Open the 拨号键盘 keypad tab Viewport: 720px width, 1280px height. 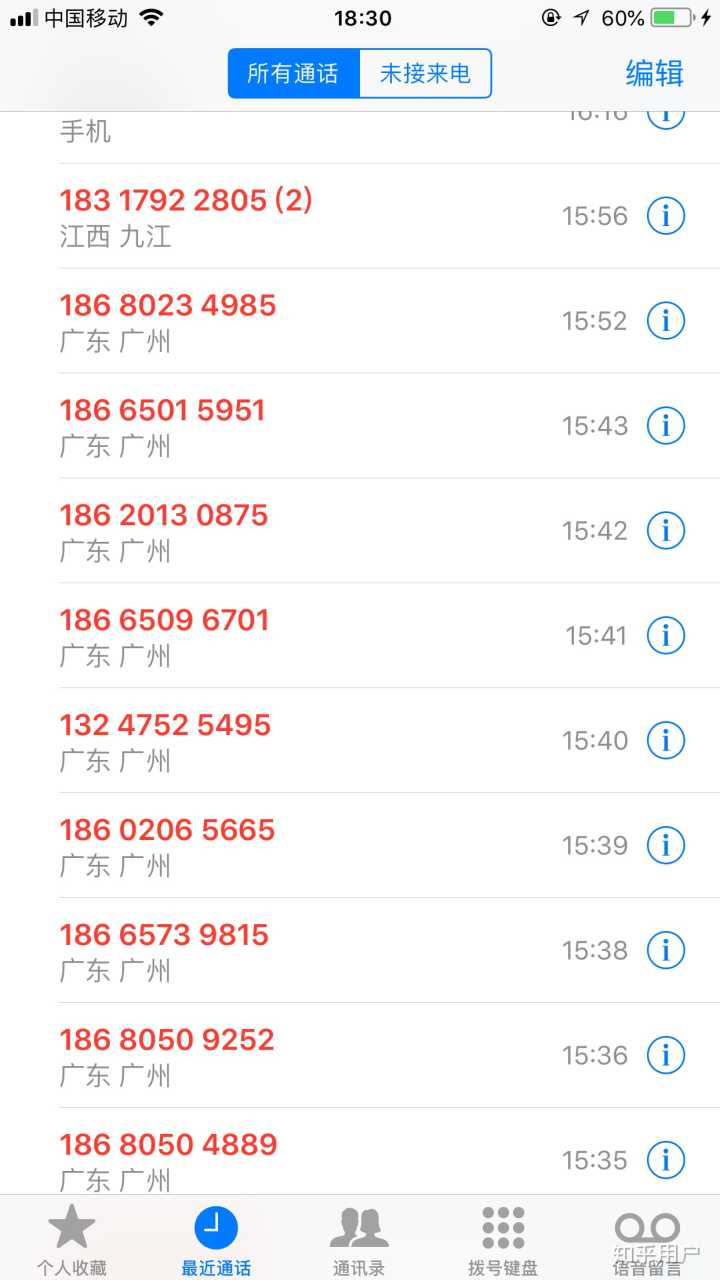tap(503, 1240)
